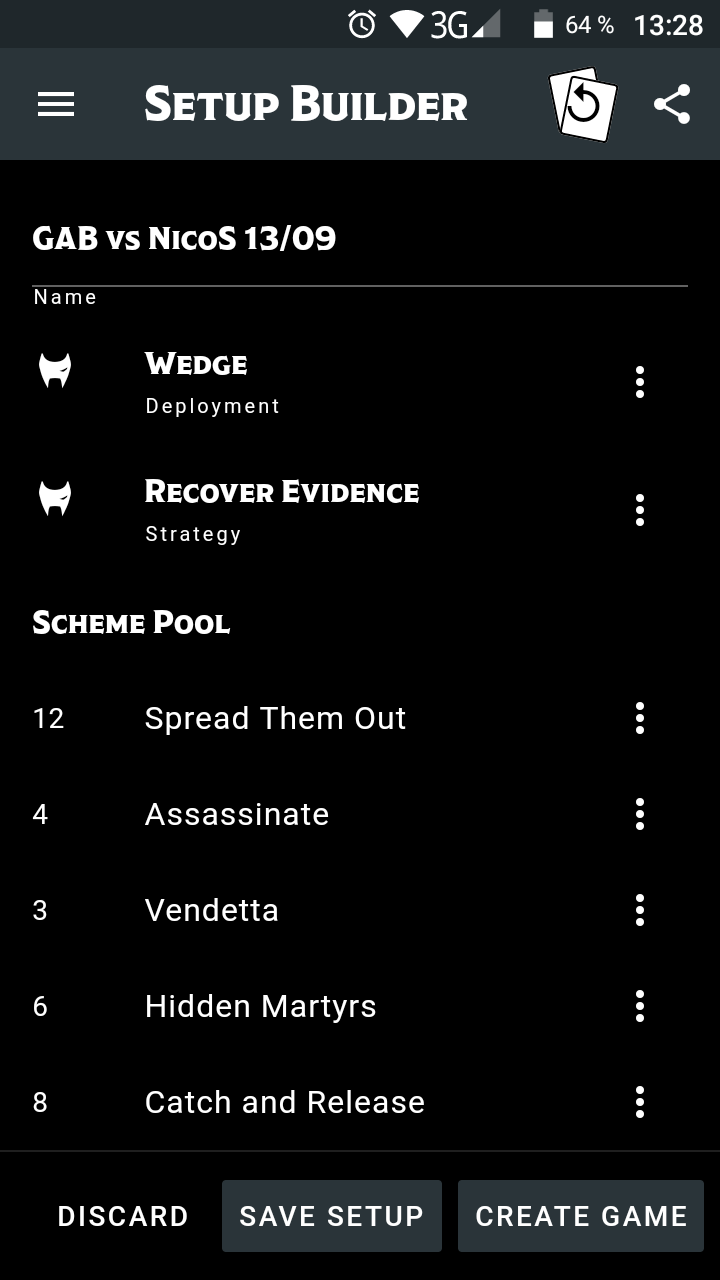Viewport: 720px width, 1280px height.
Task: Save the setup with Save Setup
Action: pyautogui.click(x=331, y=1215)
